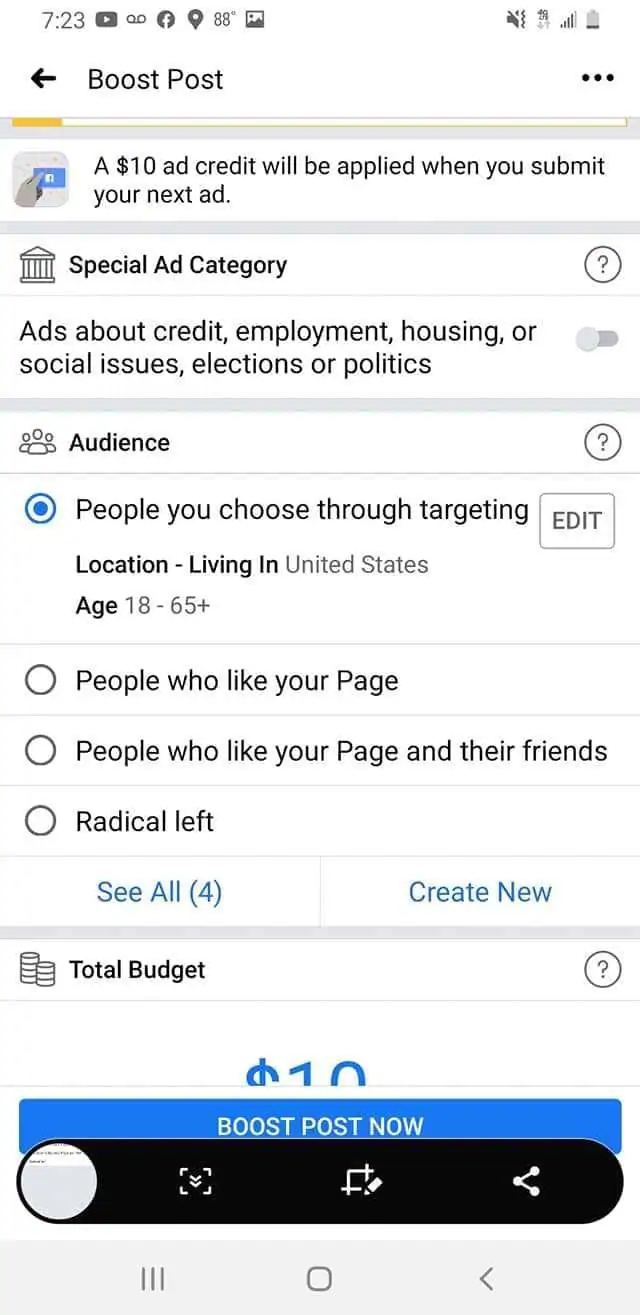This screenshot has width=640, height=1315.
Task: Select the Radical left audience
Action: pos(40,822)
